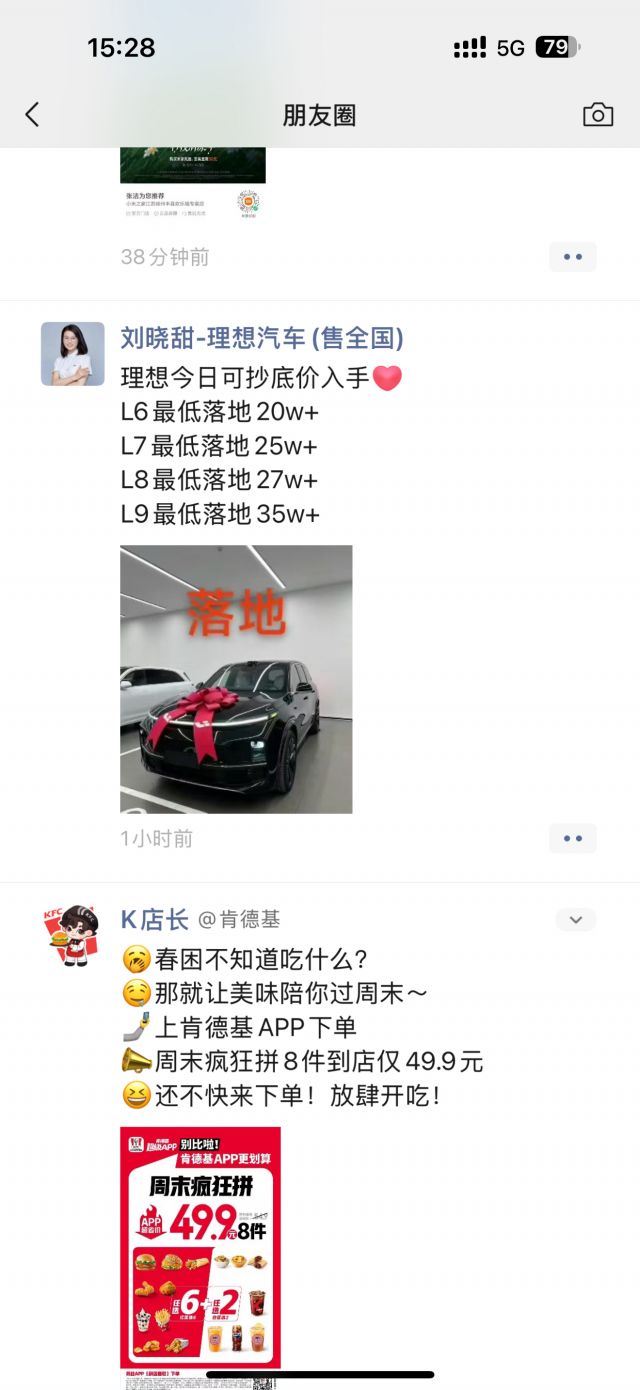Open like/comment menu on 38分钟前 post

pos(572,257)
